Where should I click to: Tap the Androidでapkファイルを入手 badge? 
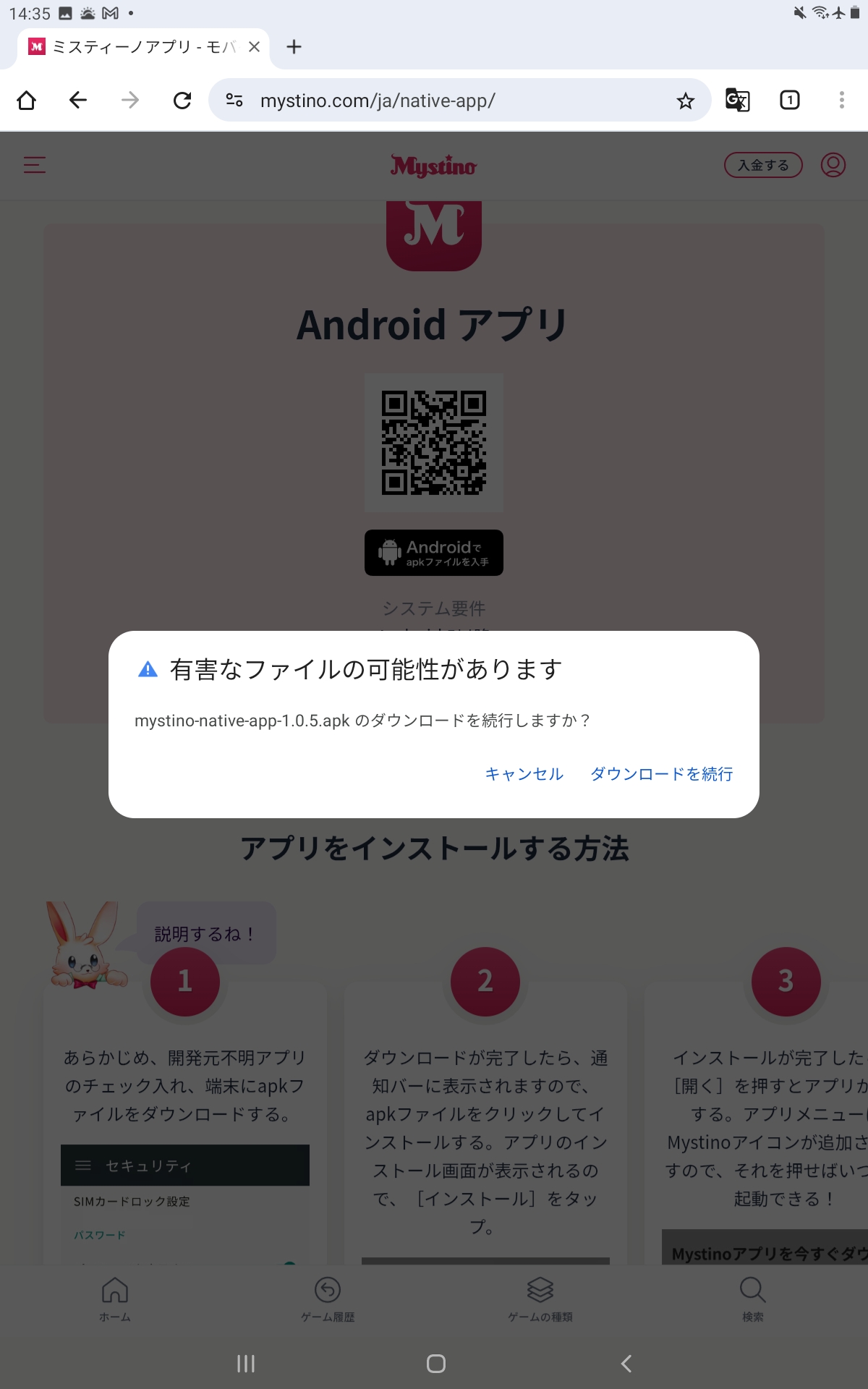coord(433,552)
